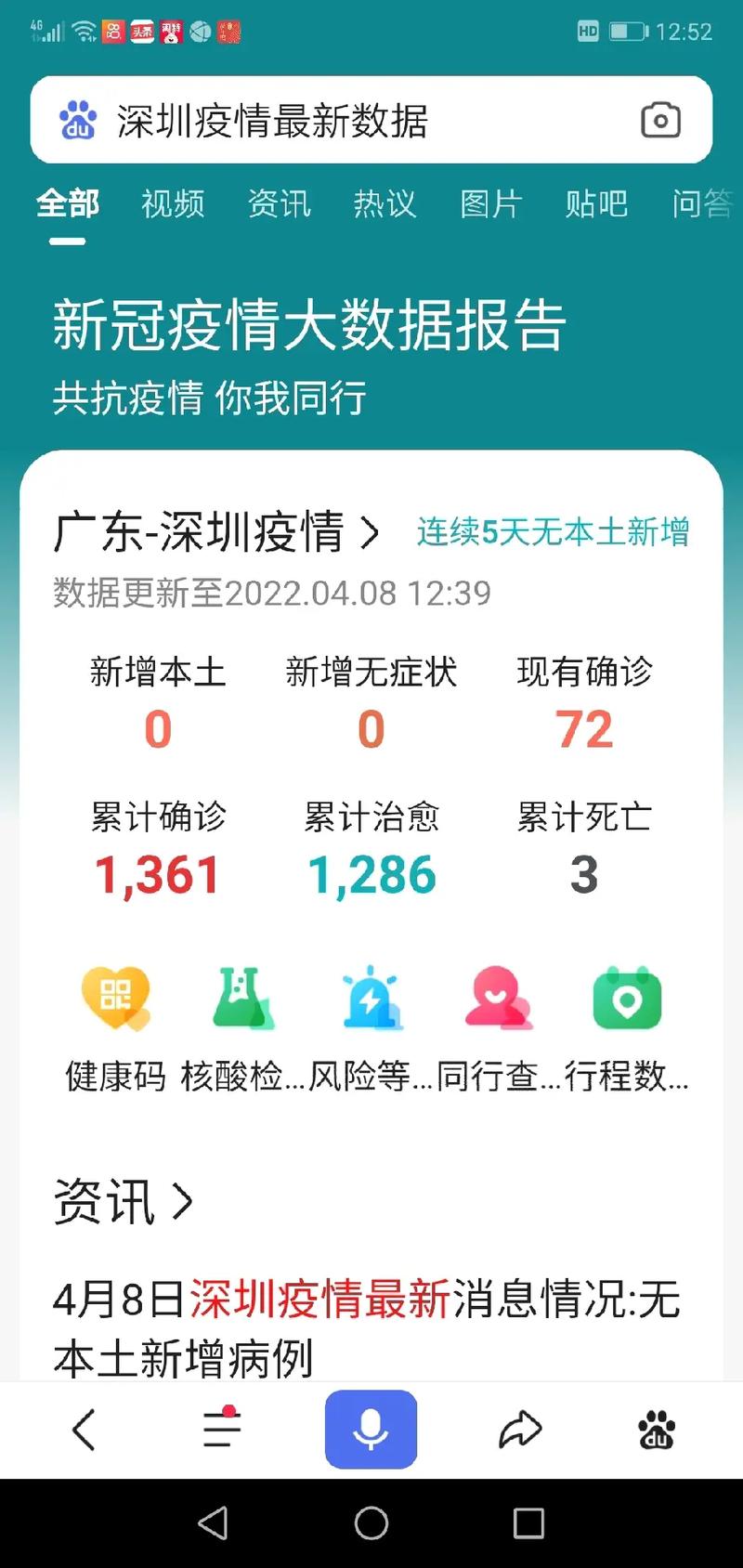
Task: Switch to the 视频 tab
Action: click(x=173, y=203)
